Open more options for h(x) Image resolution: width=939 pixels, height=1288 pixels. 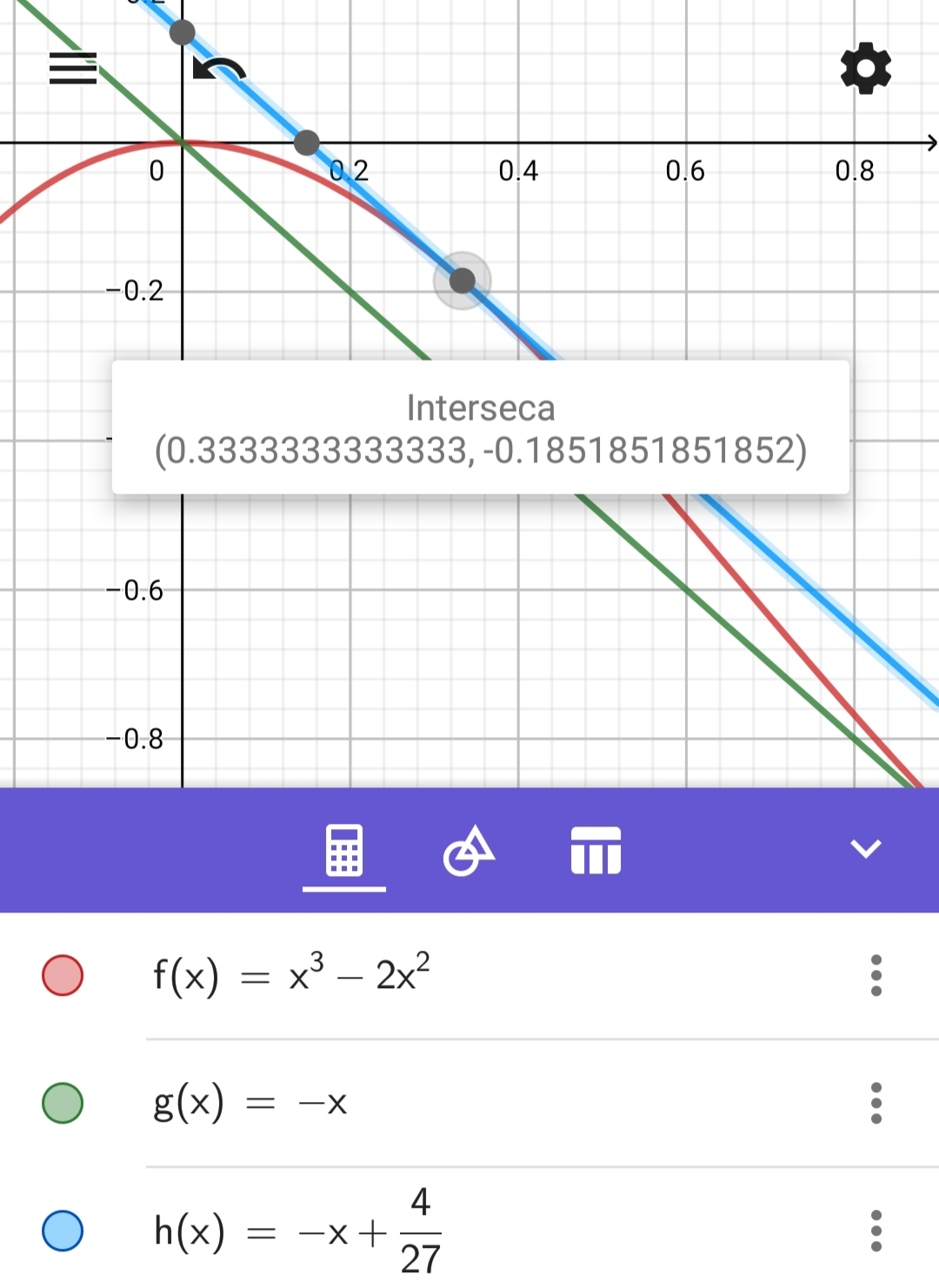point(876,1231)
